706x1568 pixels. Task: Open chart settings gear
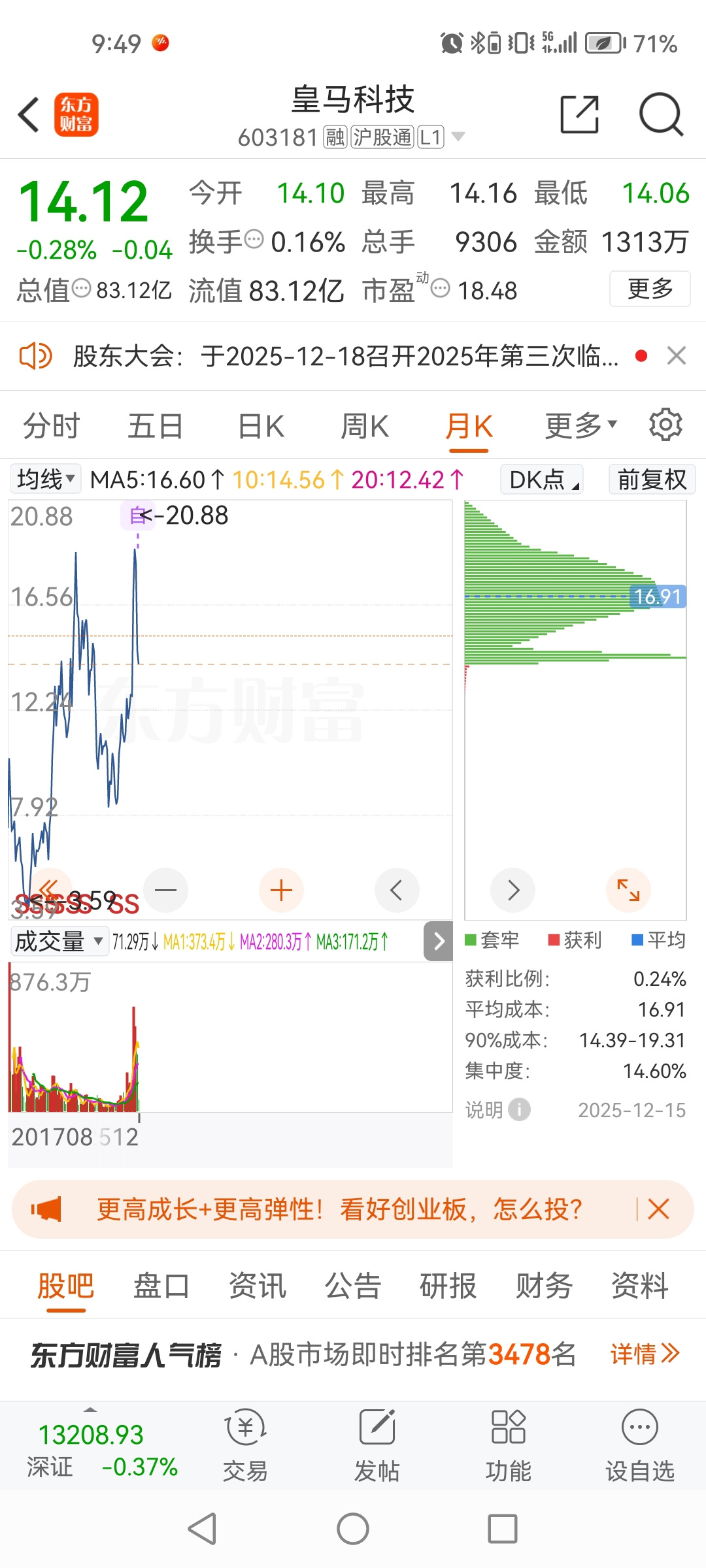665,425
